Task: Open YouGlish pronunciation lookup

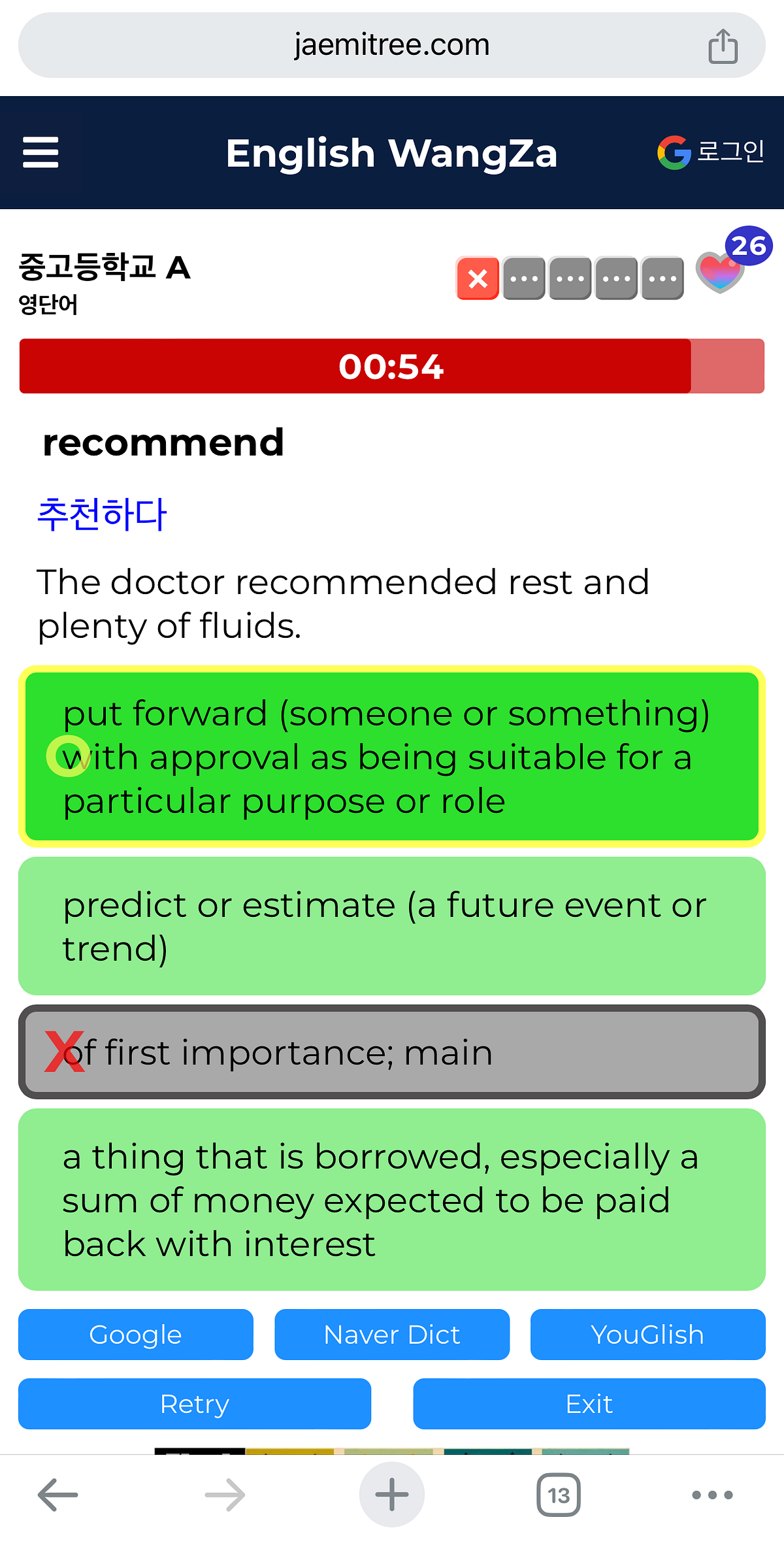Action: click(x=647, y=1334)
